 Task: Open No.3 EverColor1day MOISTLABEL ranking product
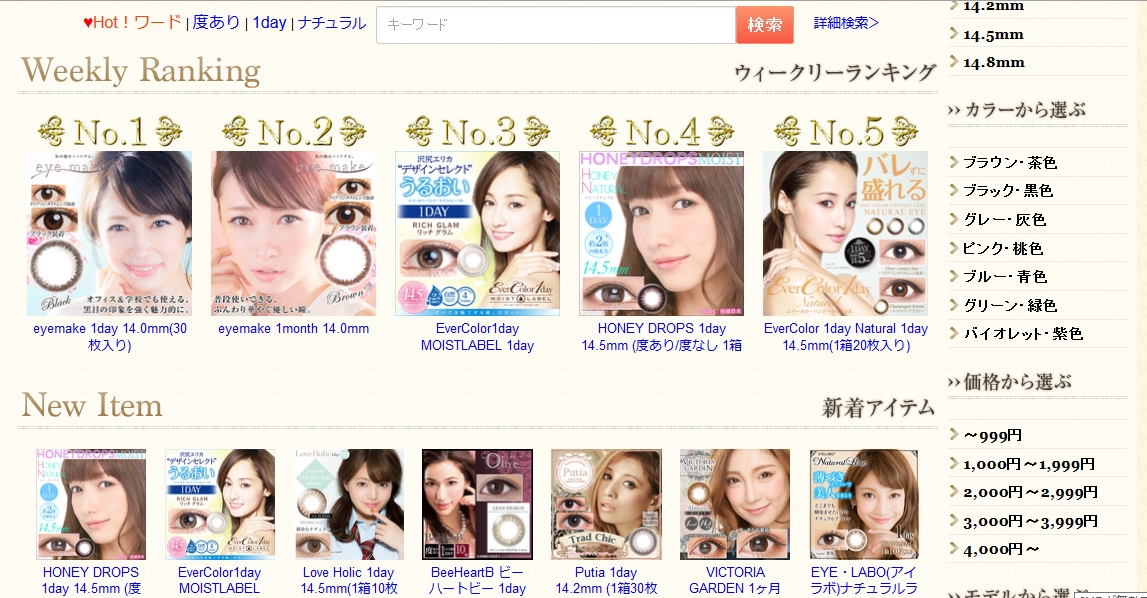pyautogui.click(x=477, y=233)
